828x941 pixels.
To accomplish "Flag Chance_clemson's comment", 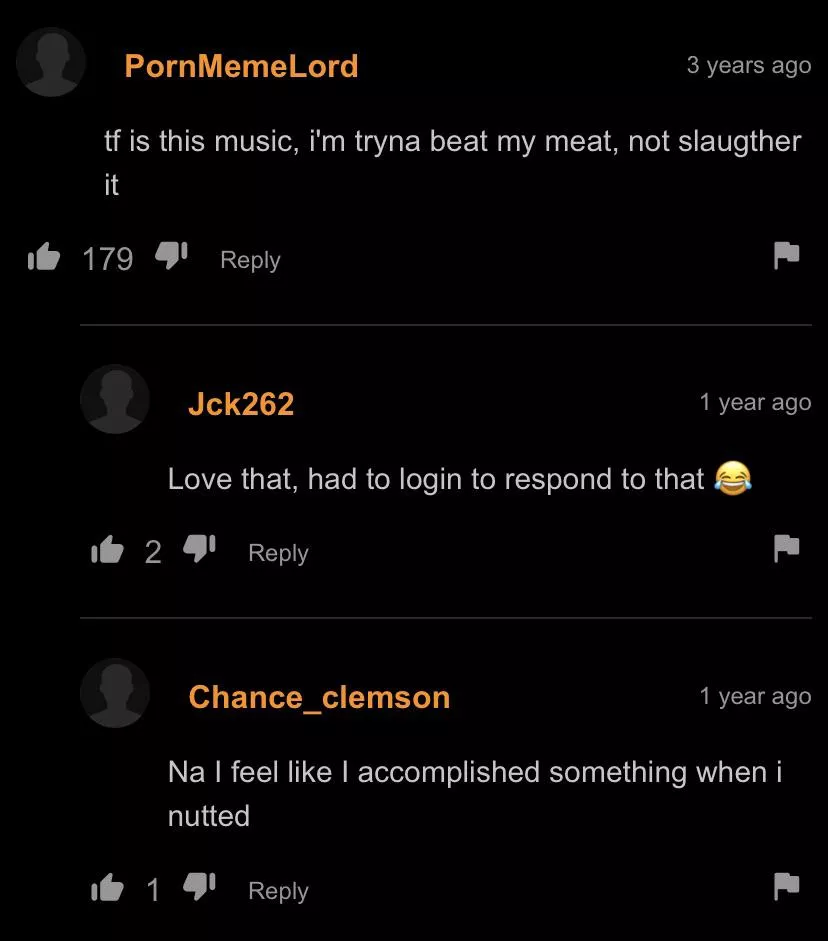I will (x=786, y=886).
